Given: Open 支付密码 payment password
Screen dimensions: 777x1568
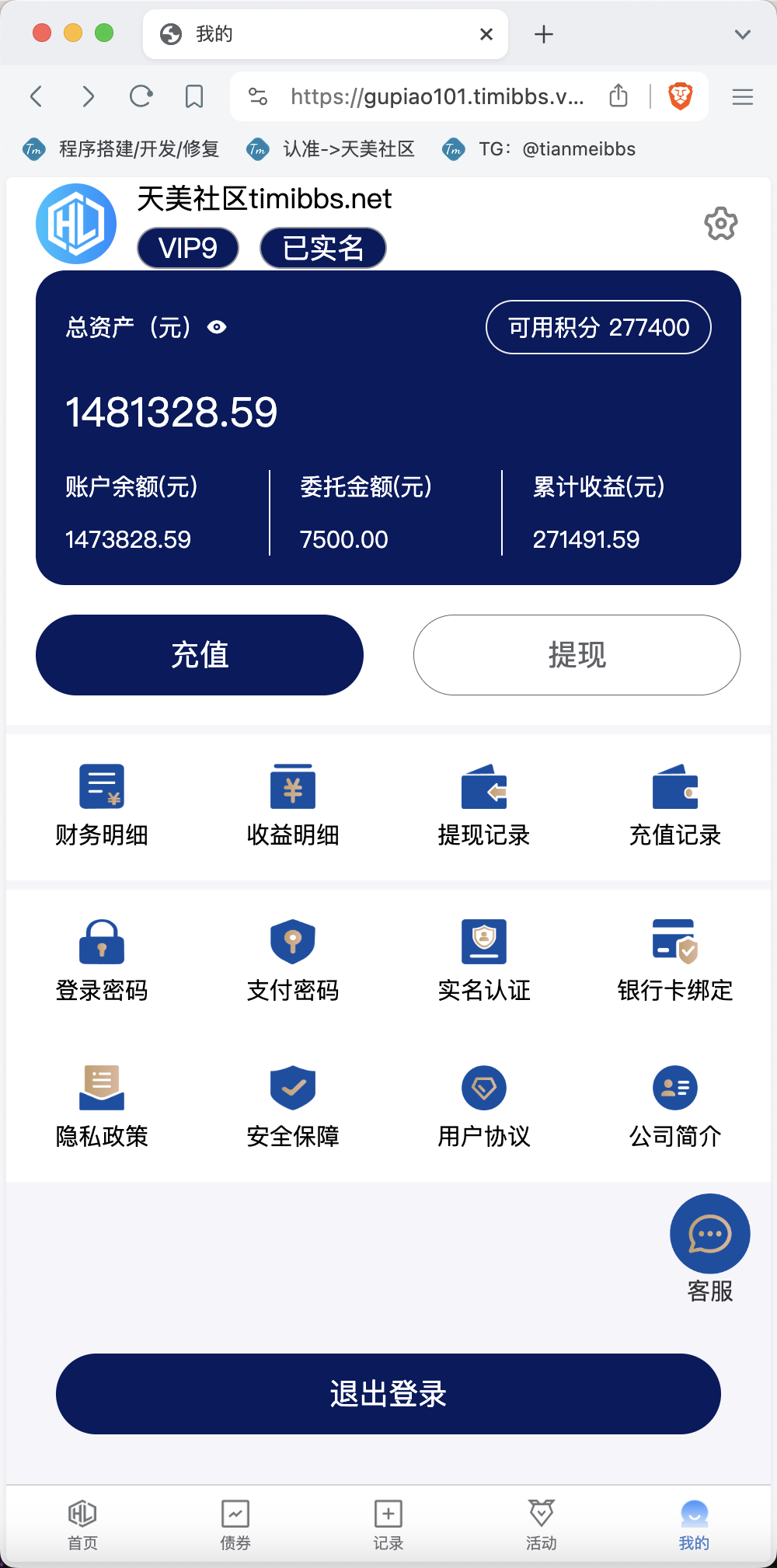Looking at the screenshot, I should pos(293,960).
